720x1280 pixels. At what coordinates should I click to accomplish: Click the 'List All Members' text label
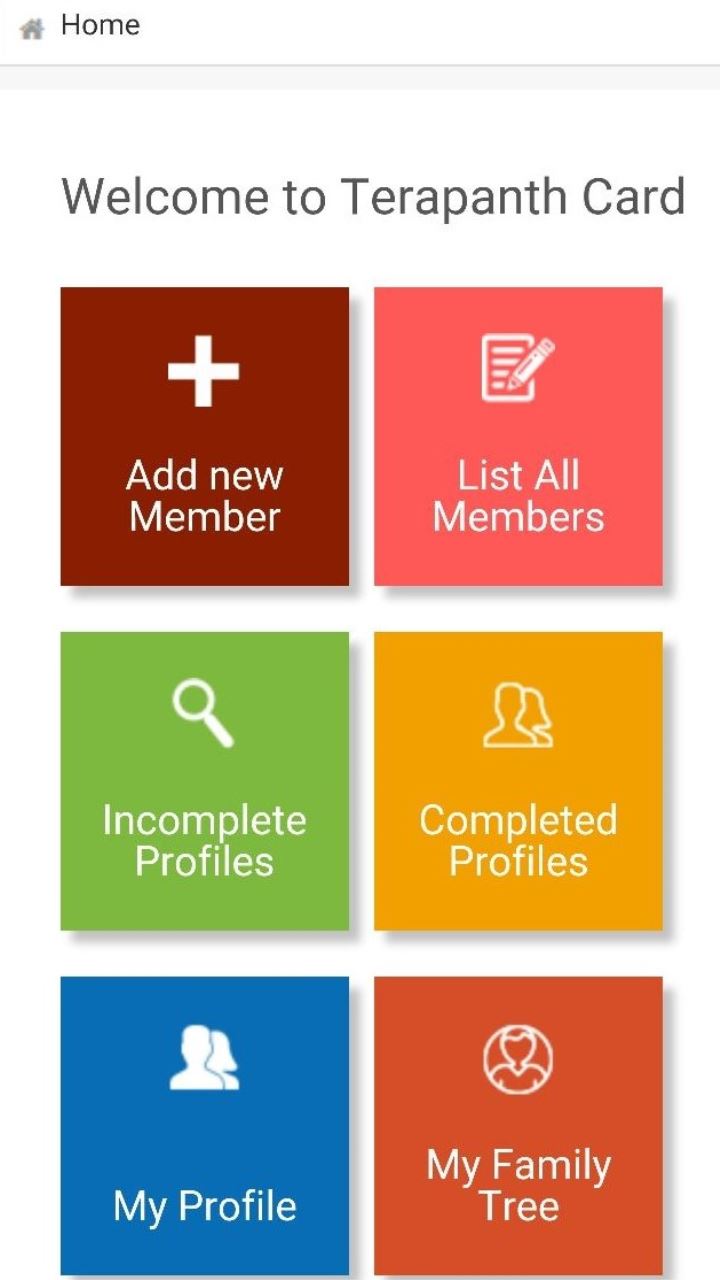pyautogui.click(x=517, y=495)
